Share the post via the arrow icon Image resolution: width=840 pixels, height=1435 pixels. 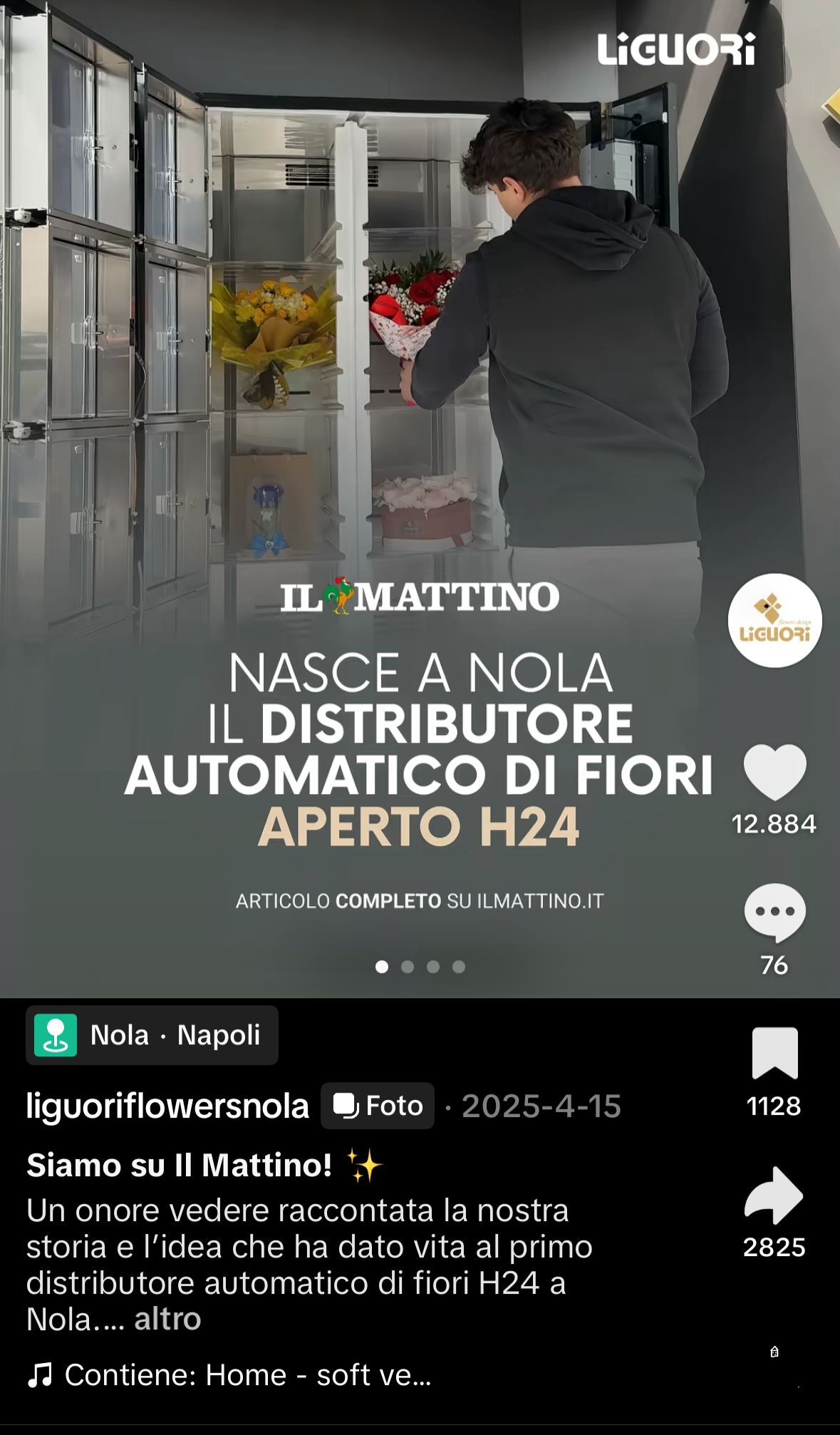point(774,1195)
